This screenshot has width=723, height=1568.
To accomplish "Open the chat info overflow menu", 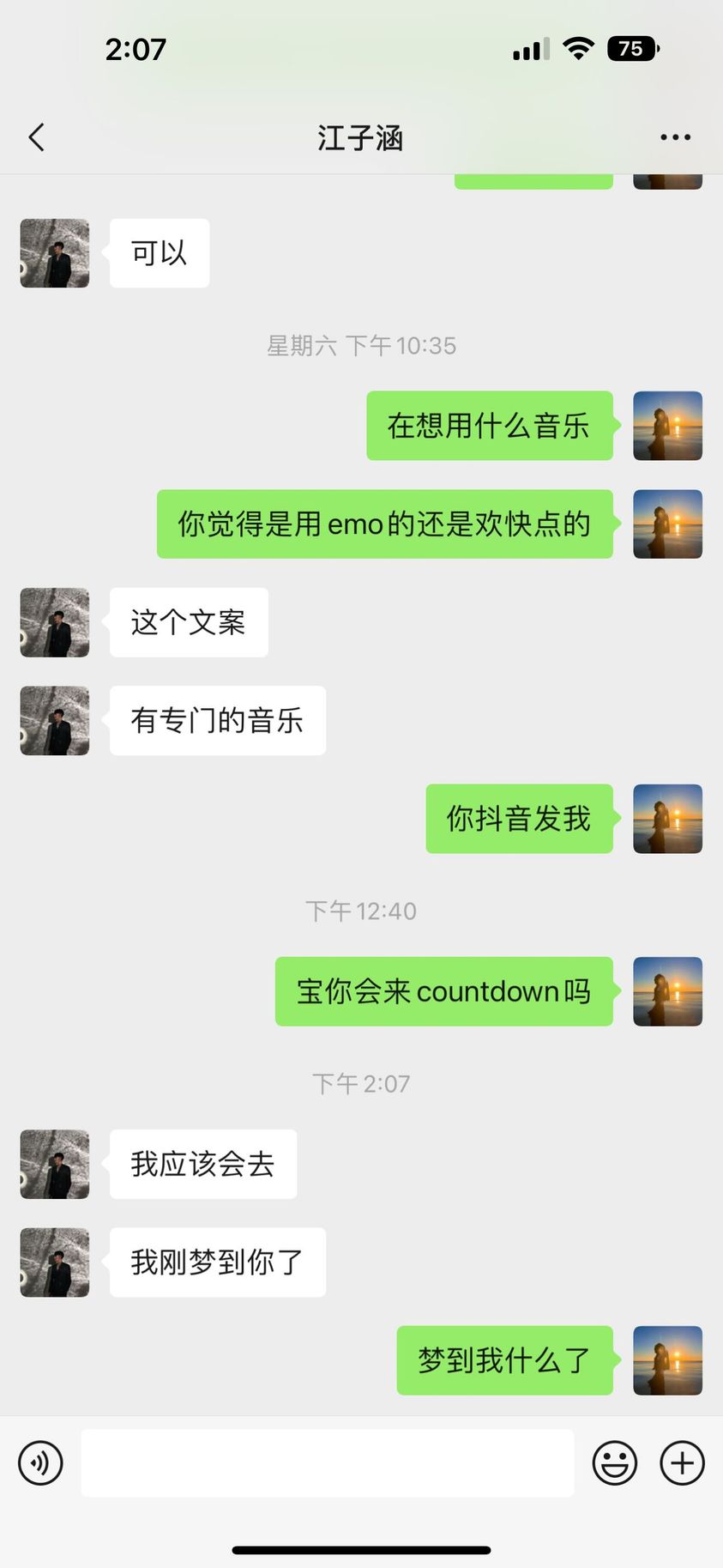I will (675, 137).
